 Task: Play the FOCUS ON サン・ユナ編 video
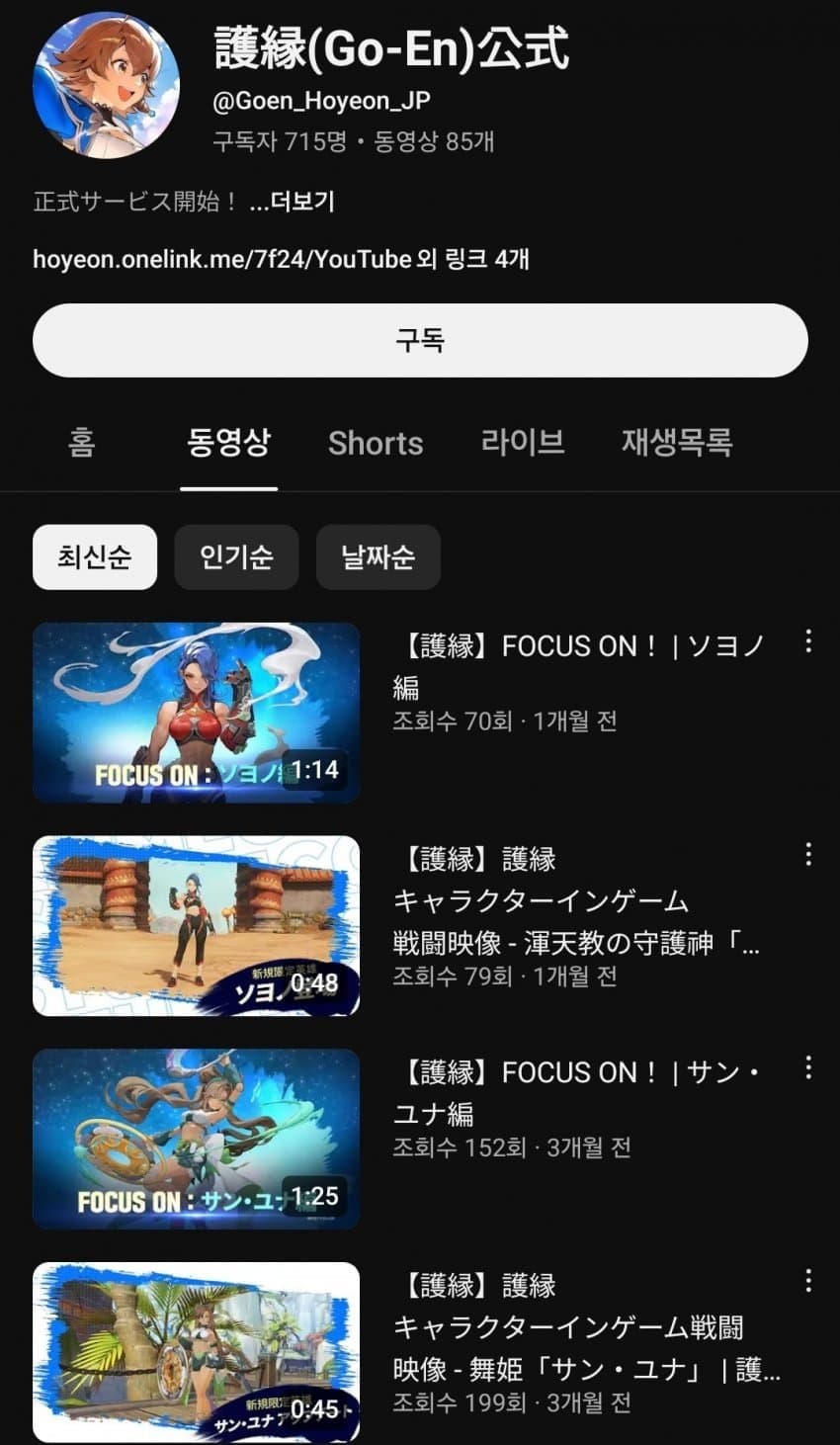coord(197,1139)
